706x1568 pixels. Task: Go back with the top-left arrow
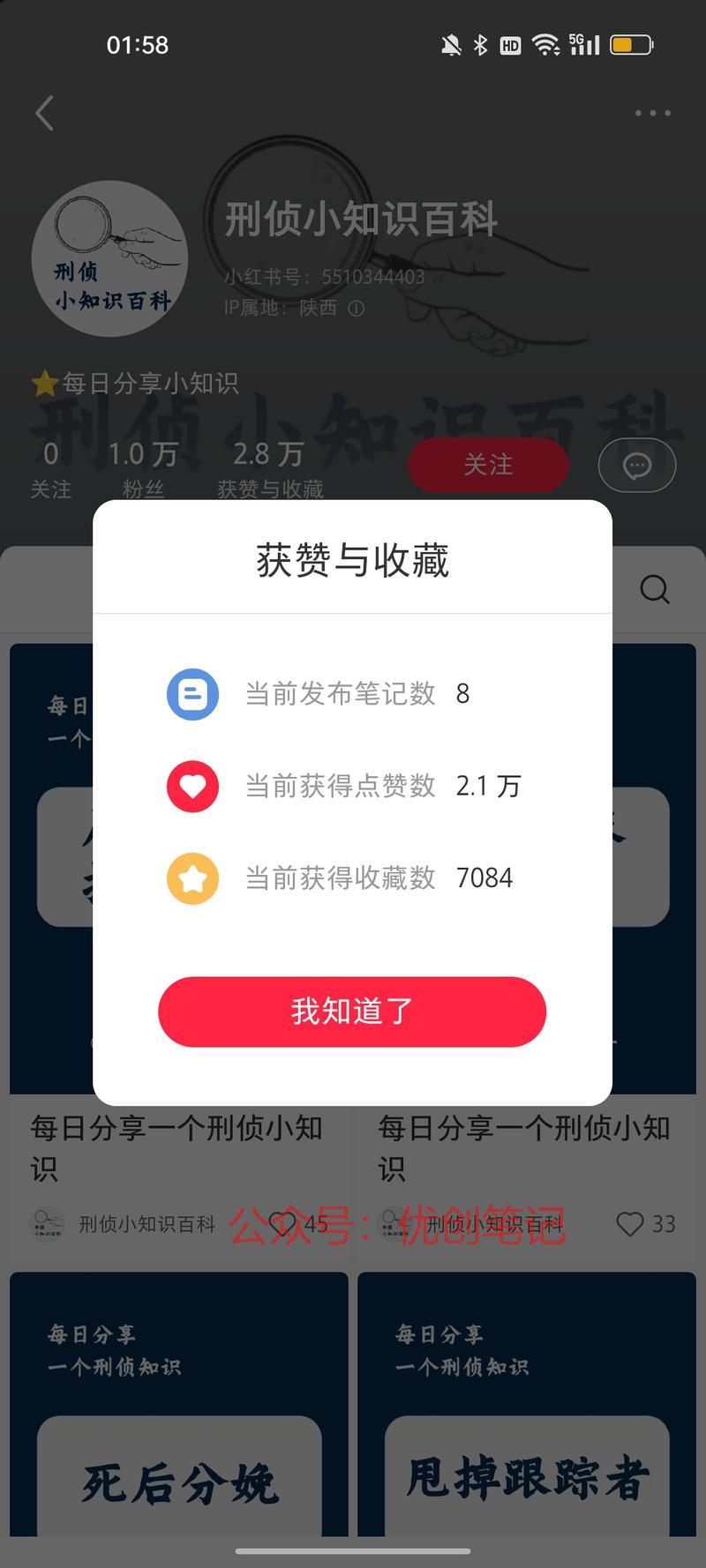(45, 113)
